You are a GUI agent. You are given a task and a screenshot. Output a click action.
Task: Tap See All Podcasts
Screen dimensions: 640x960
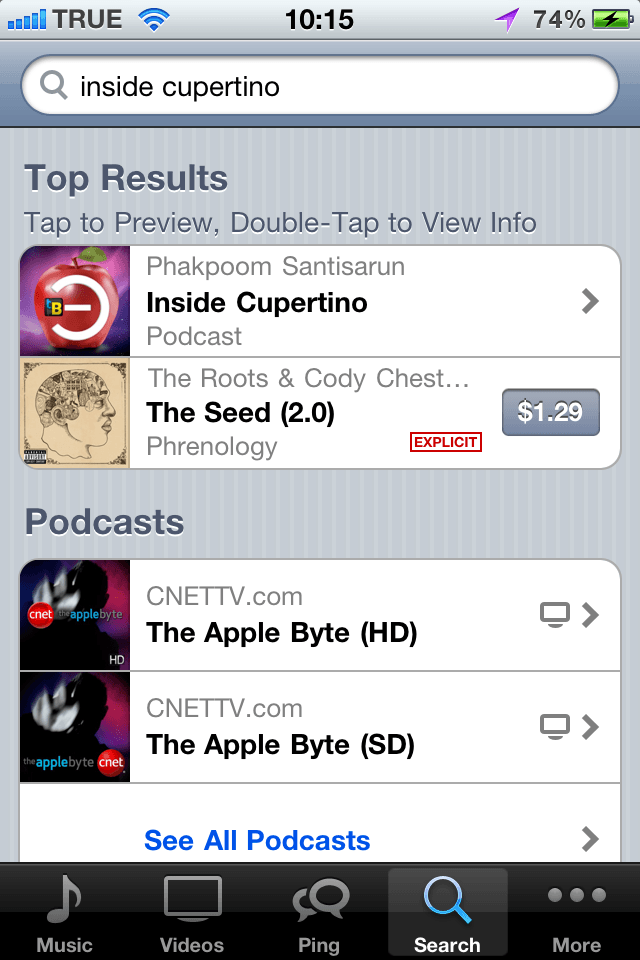320,839
